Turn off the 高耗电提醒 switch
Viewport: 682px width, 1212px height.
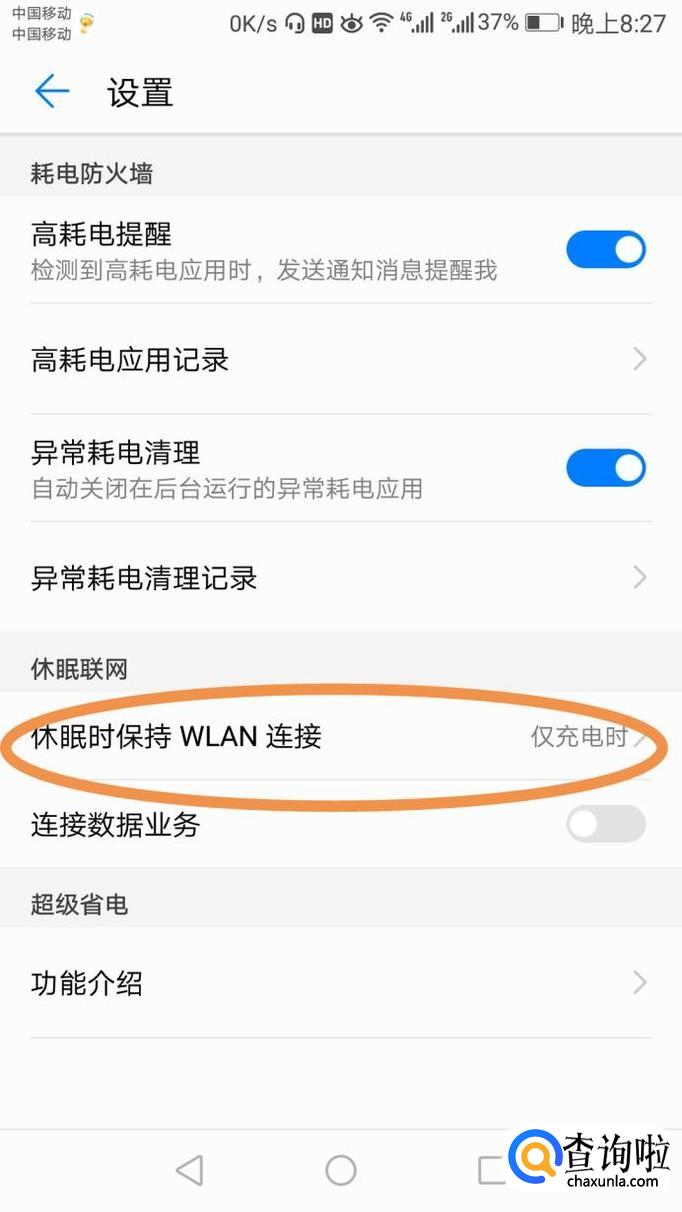(606, 250)
